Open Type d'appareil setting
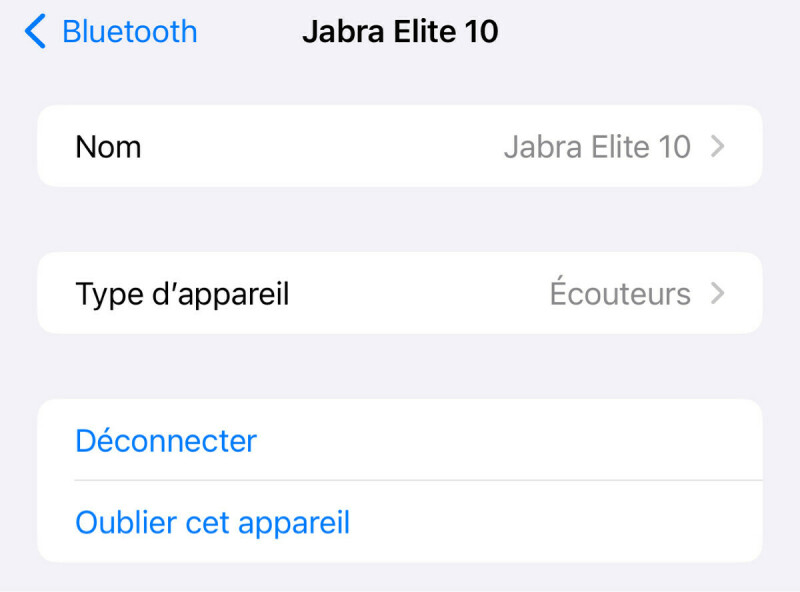Image resolution: width=800 pixels, height=592 pixels. pos(400,294)
